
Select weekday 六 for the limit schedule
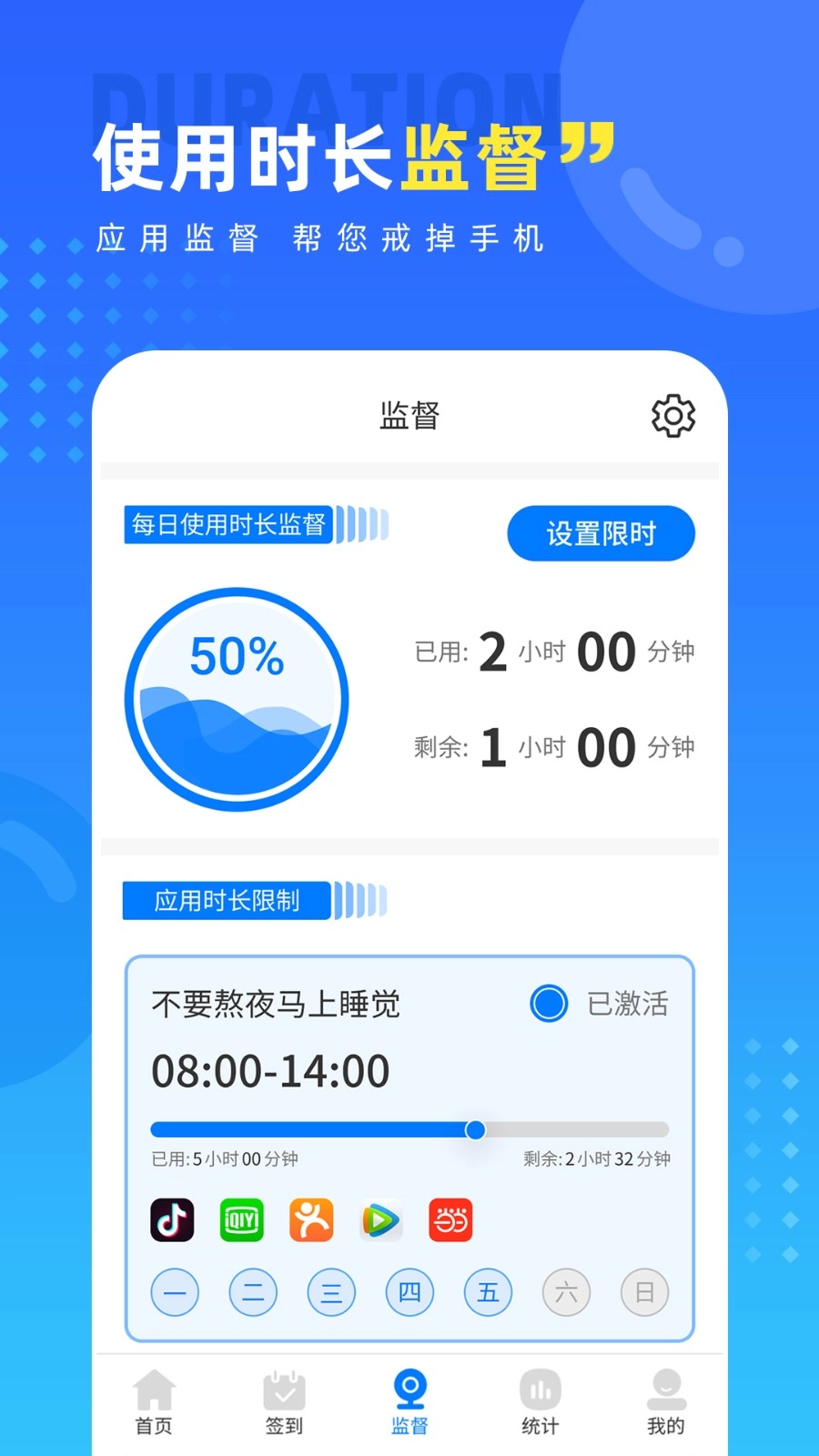click(x=566, y=1292)
